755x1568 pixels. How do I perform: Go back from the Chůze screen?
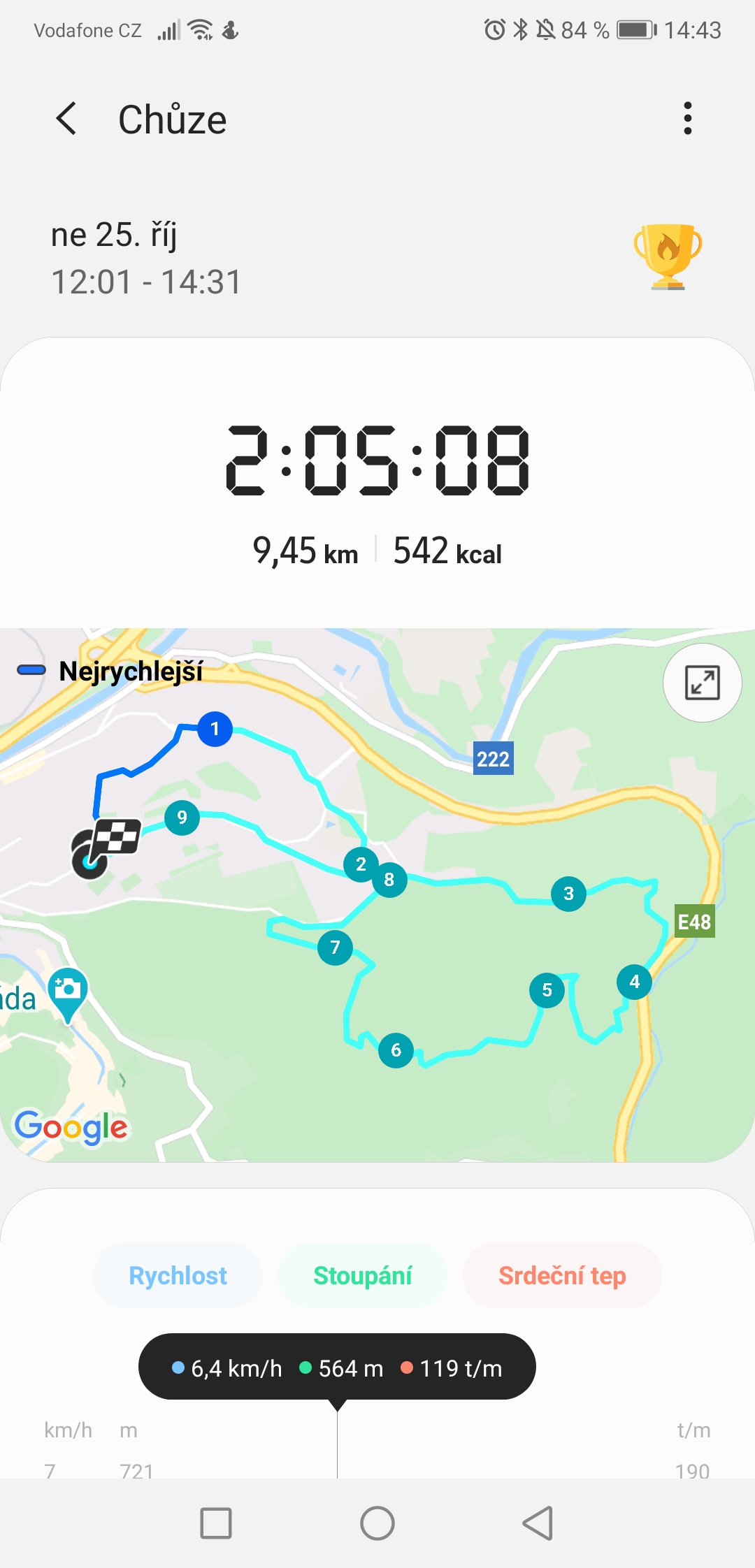click(66, 118)
